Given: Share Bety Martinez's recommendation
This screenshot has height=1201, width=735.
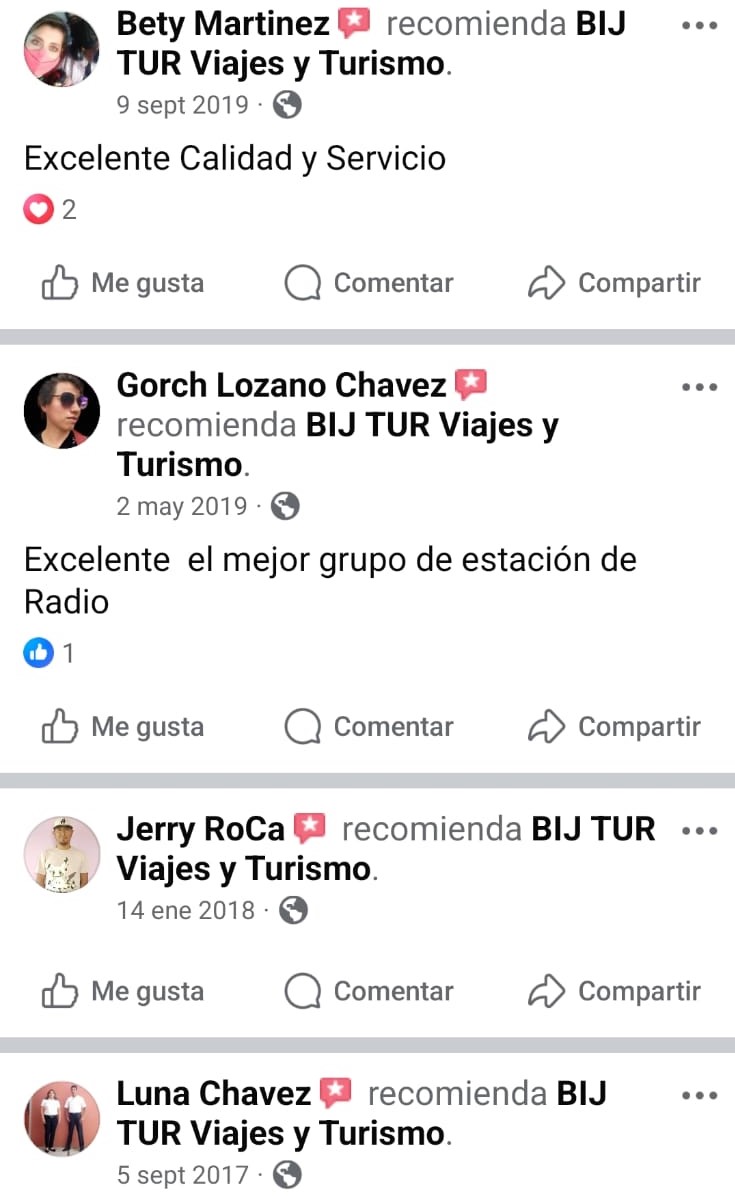Looking at the screenshot, I should (x=614, y=284).
